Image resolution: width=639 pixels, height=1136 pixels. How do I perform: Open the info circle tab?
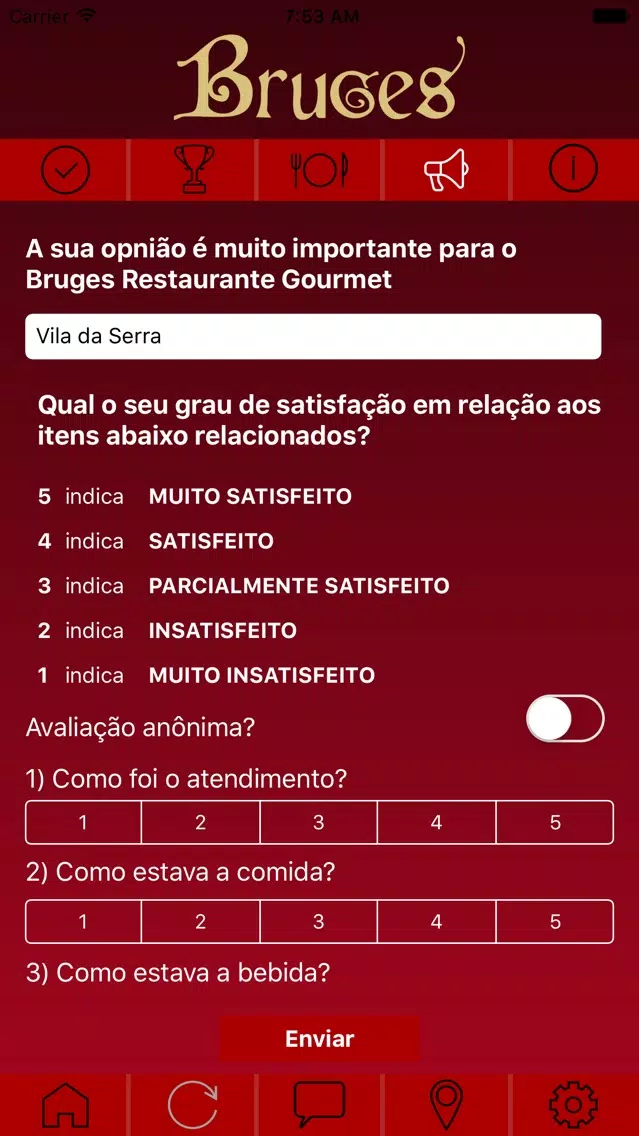tap(573, 170)
